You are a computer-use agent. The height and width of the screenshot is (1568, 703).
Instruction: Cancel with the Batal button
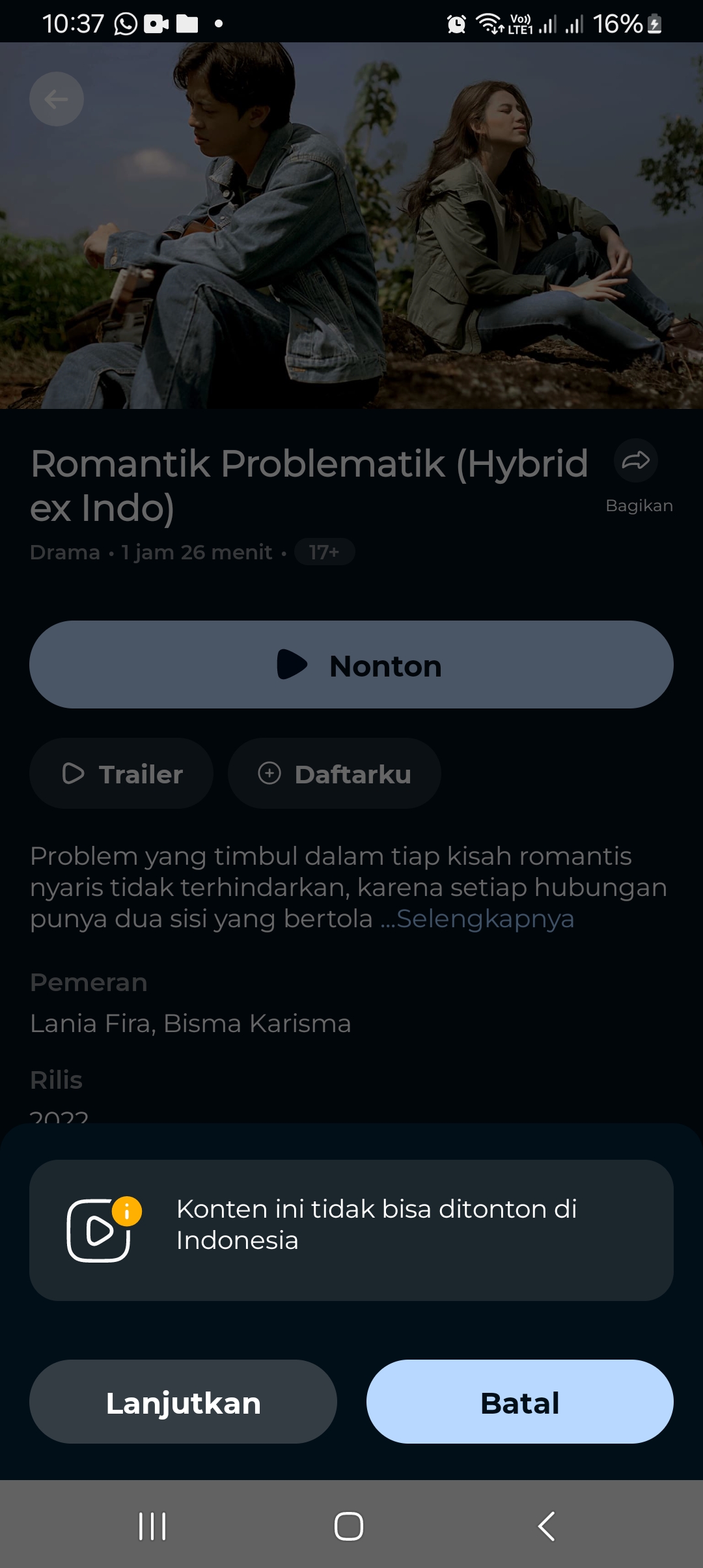[x=519, y=1402]
